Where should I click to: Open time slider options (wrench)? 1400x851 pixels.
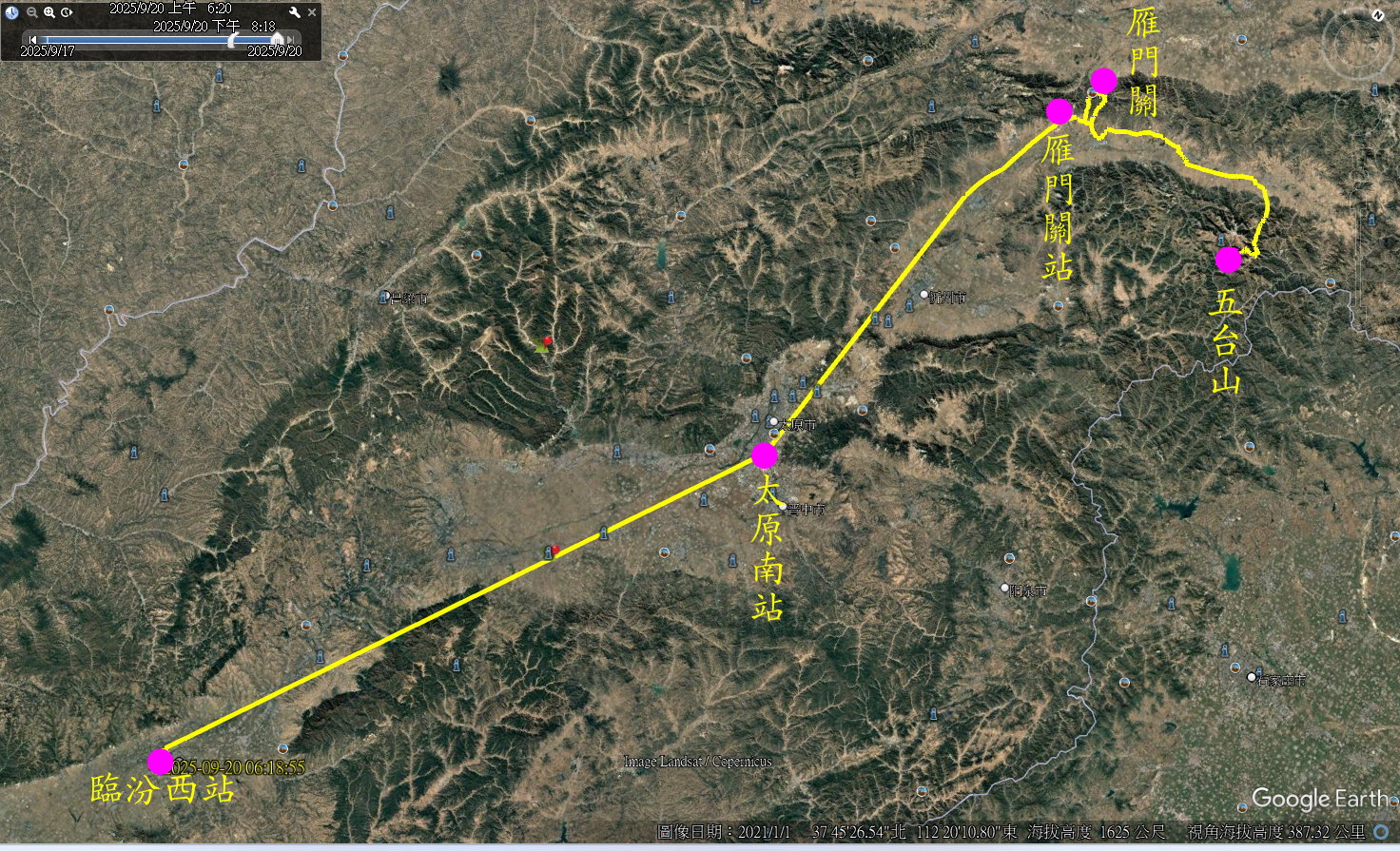(295, 12)
